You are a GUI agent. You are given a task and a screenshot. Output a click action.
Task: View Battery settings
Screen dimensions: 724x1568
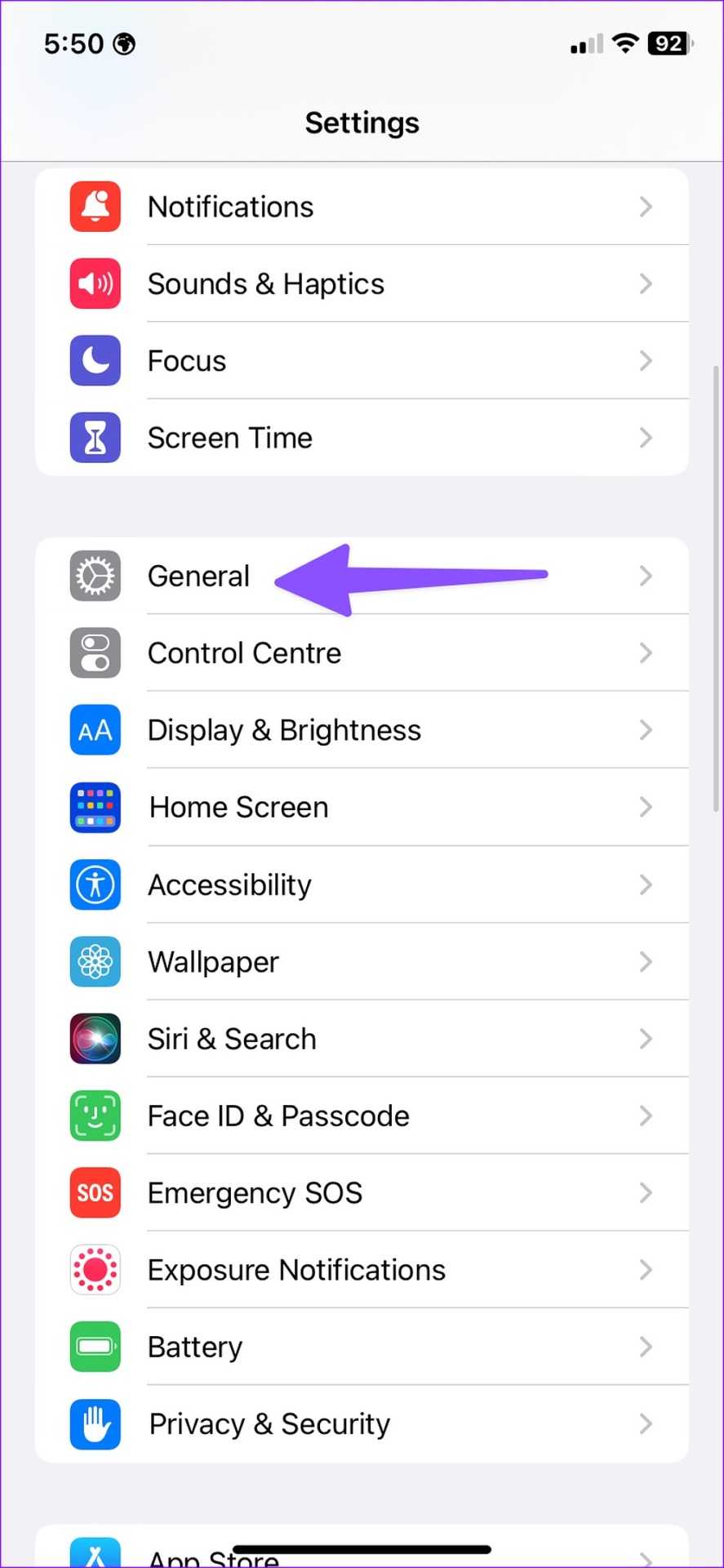click(x=362, y=1347)
